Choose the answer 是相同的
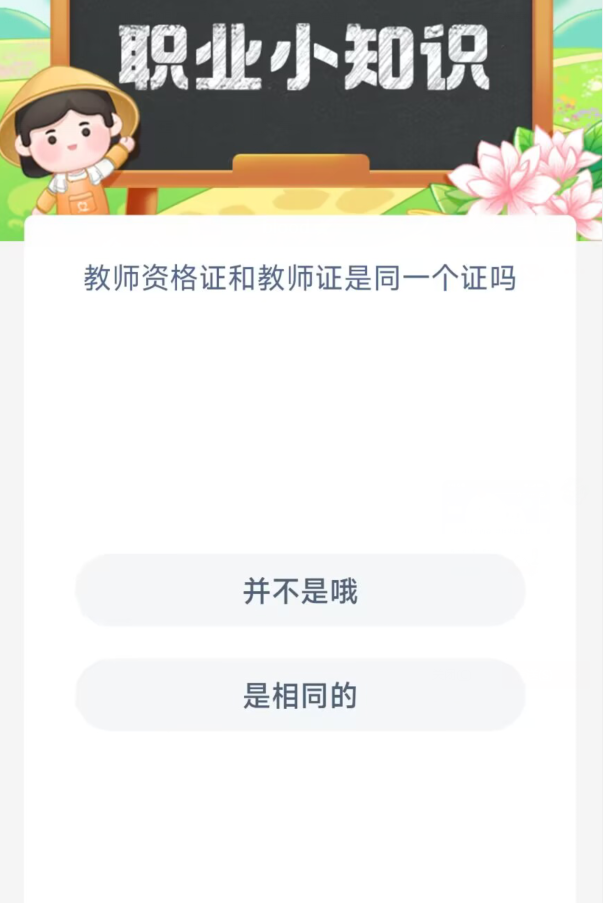Image resolution: width=603 pixels, height=903 pixels. pos(300,695)
